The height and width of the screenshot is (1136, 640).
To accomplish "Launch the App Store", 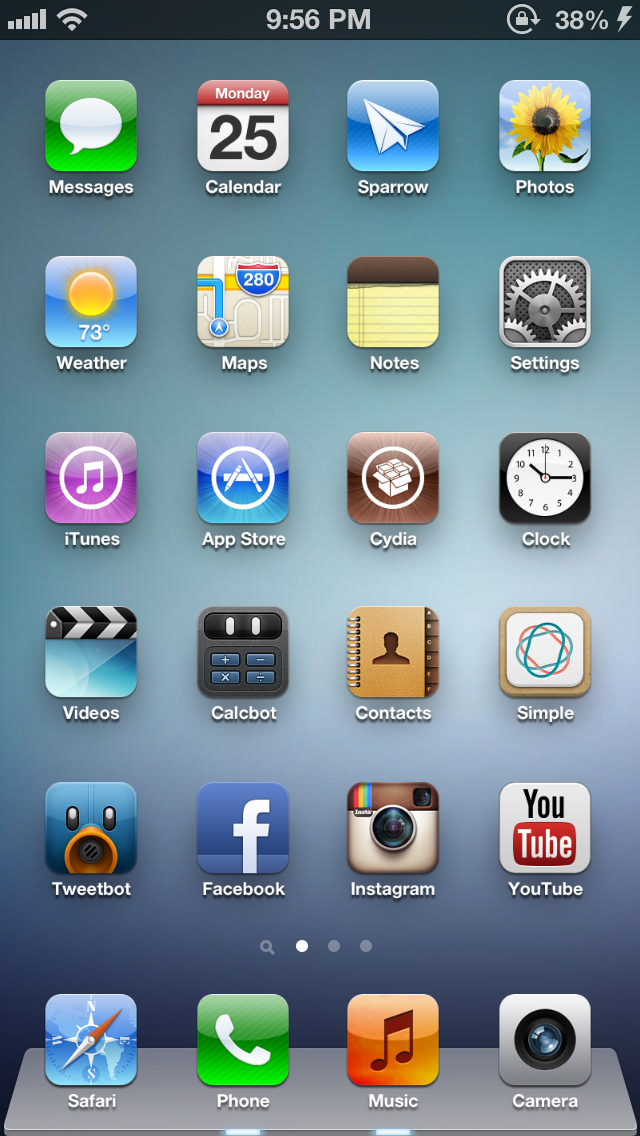I will [243, 478].
